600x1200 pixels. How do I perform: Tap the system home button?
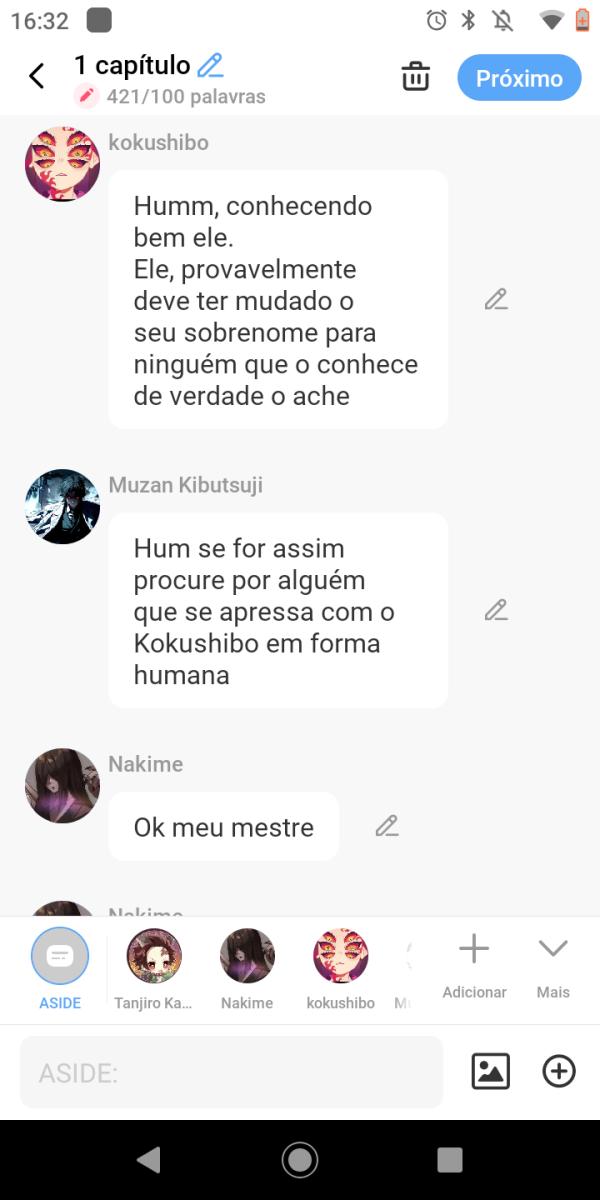click(299, 1160)
